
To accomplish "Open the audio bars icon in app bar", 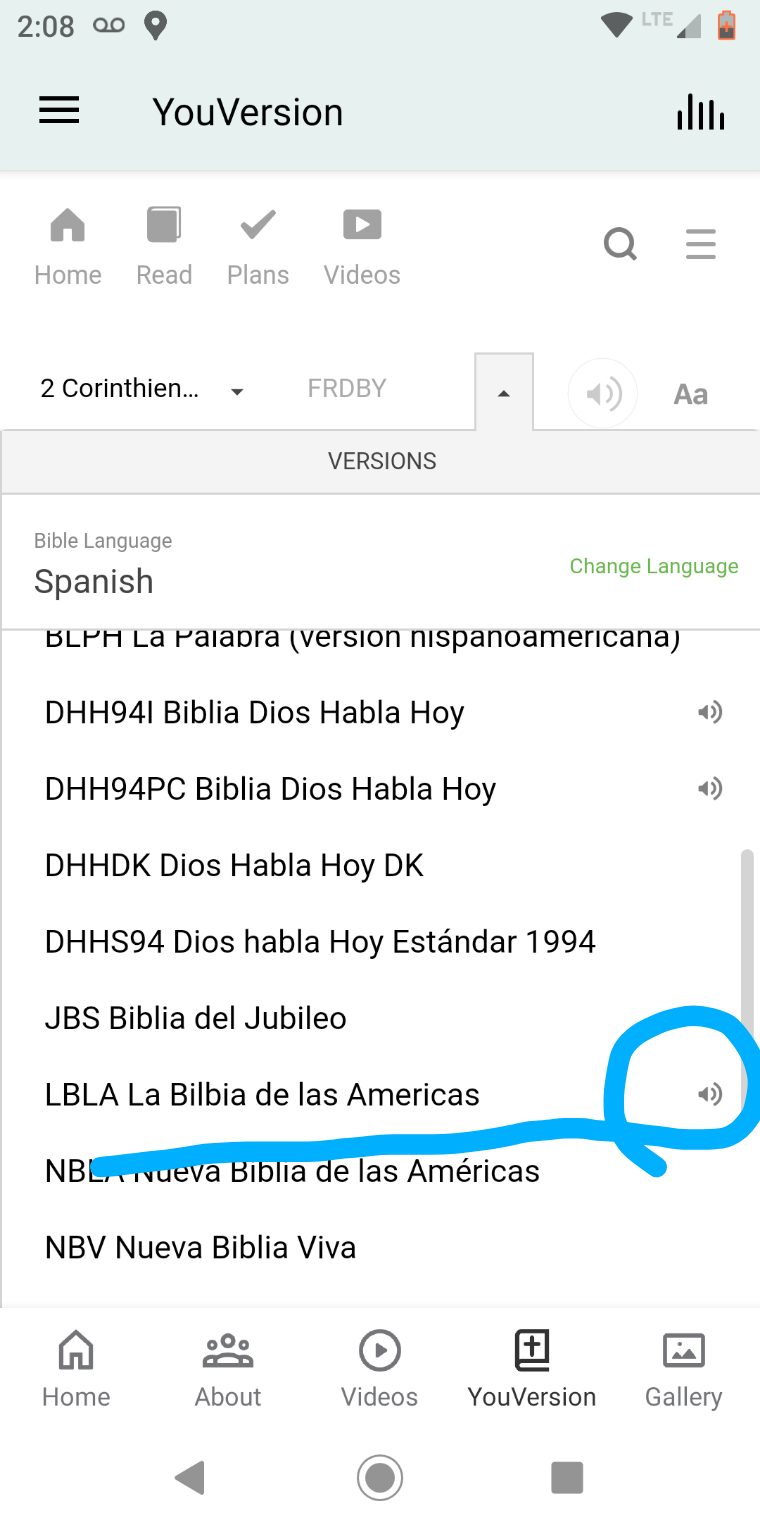I will (x=700, y=112).
